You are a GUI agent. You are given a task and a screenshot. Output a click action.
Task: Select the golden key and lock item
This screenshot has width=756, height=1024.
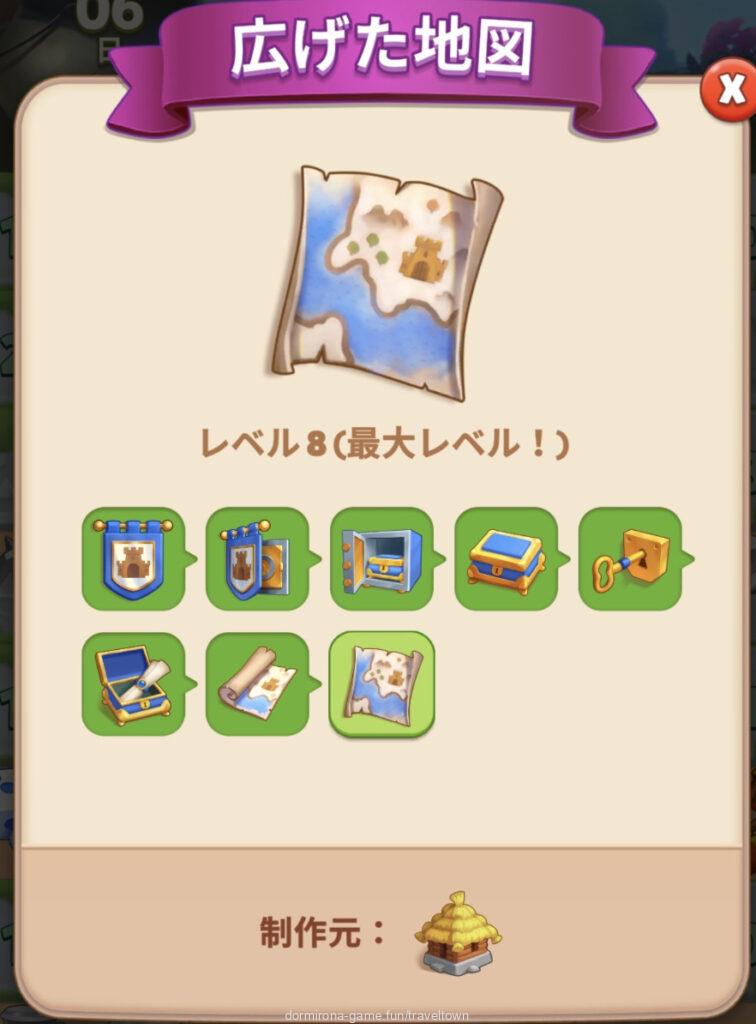(x=629, y=558)
